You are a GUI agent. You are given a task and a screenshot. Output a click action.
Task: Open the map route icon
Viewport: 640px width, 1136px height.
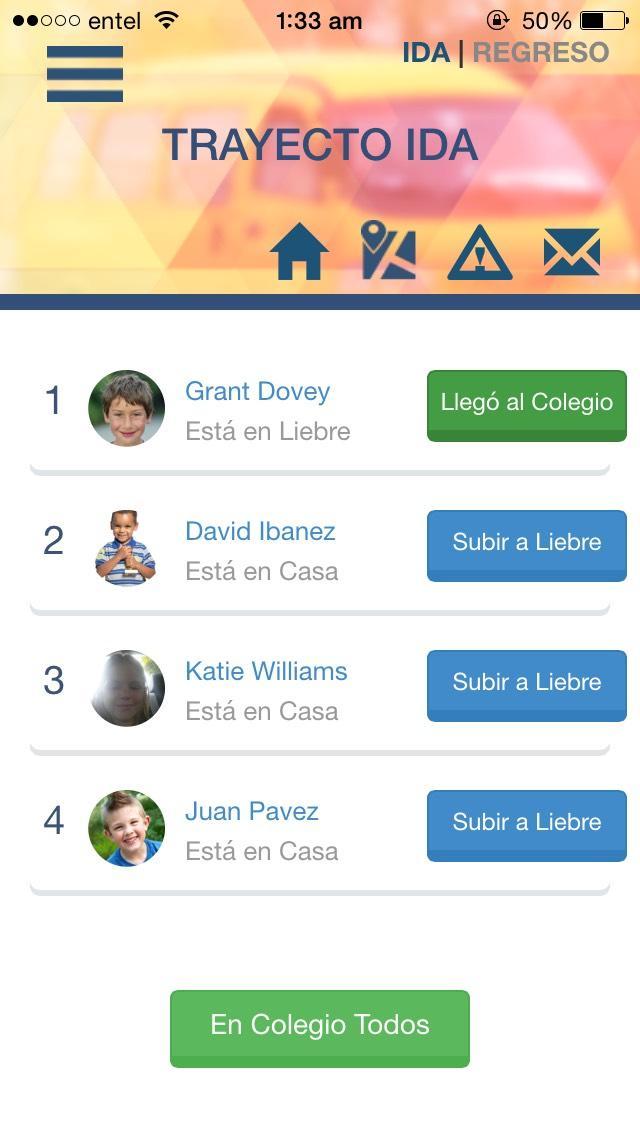click(x=388, y=251)
